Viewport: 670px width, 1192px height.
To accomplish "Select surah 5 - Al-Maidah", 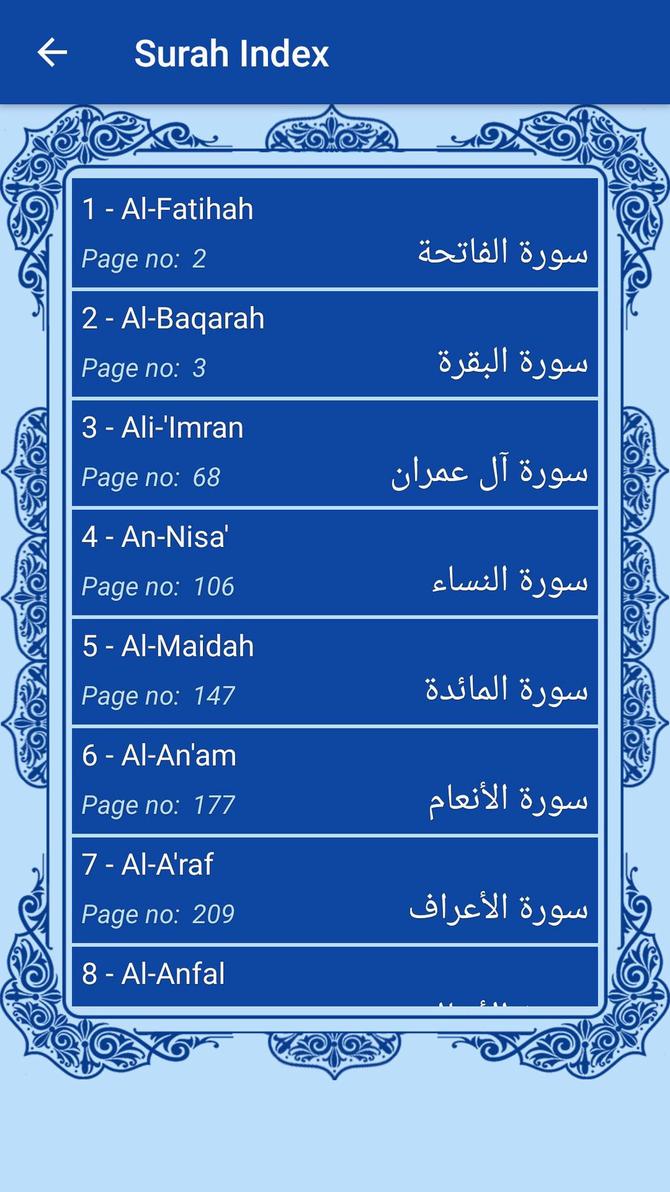I will [335, 671].
